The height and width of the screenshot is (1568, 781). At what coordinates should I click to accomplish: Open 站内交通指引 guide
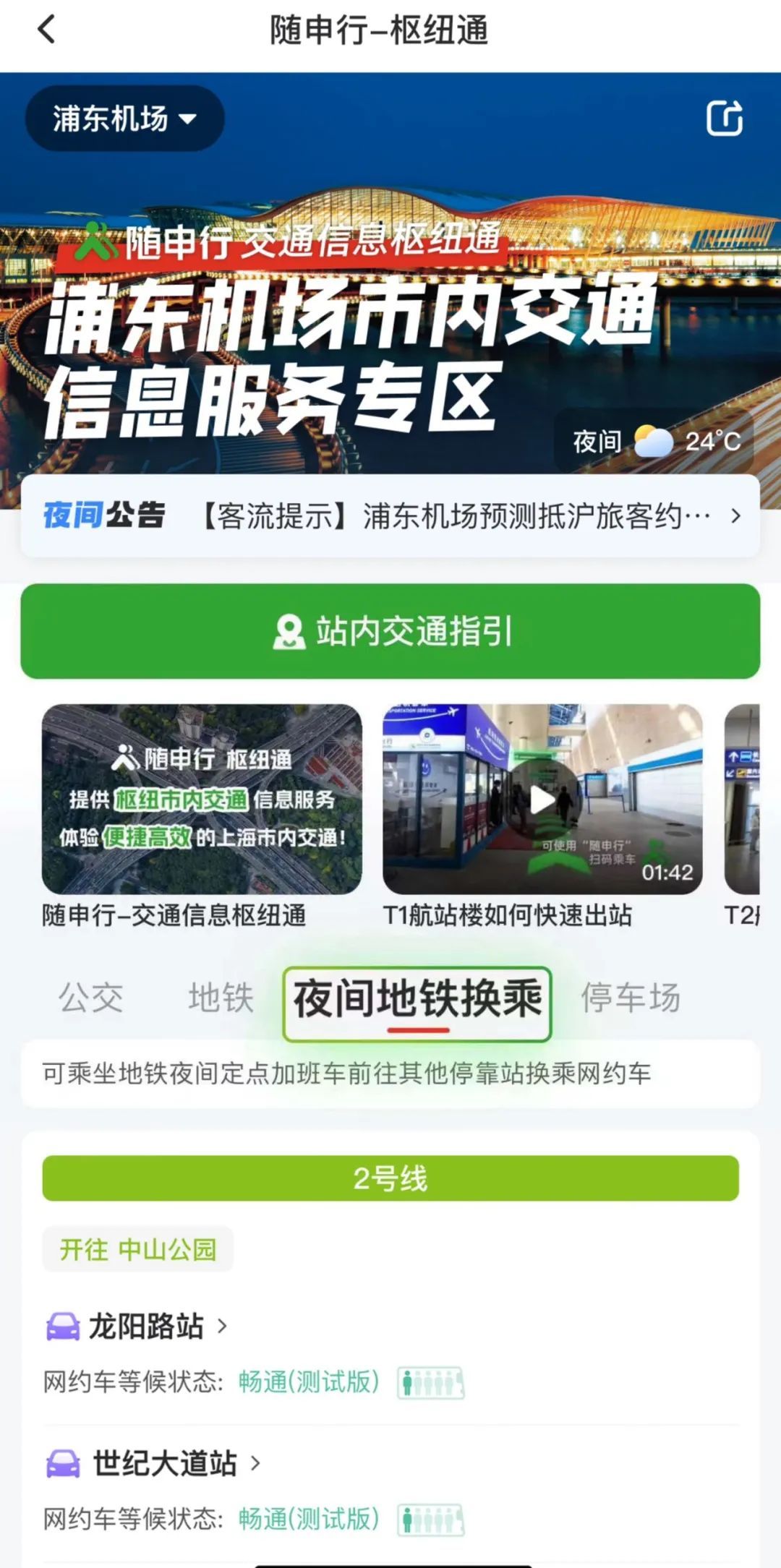point(390,631)
